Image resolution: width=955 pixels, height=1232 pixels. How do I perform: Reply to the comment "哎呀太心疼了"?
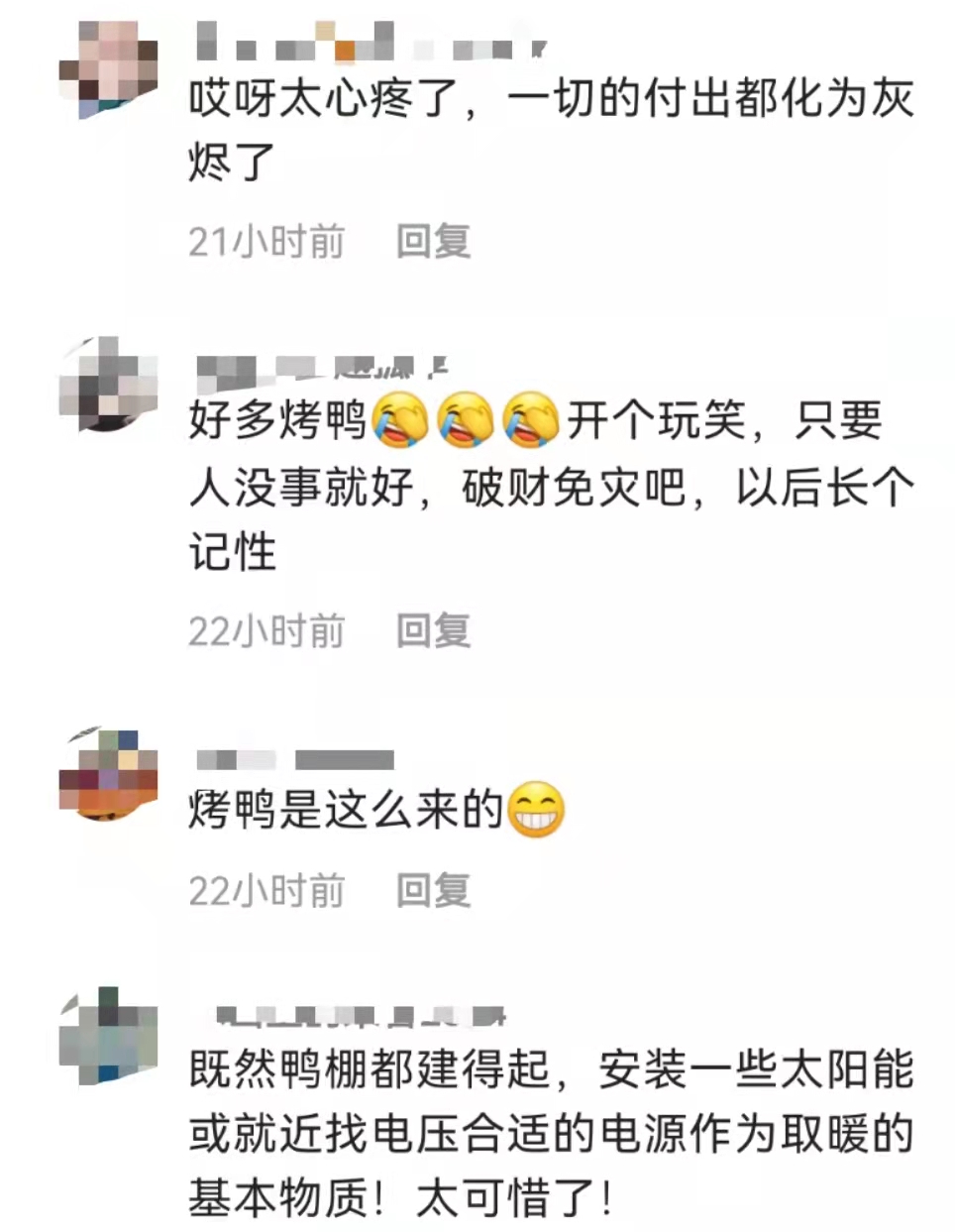tap(433, 241)
